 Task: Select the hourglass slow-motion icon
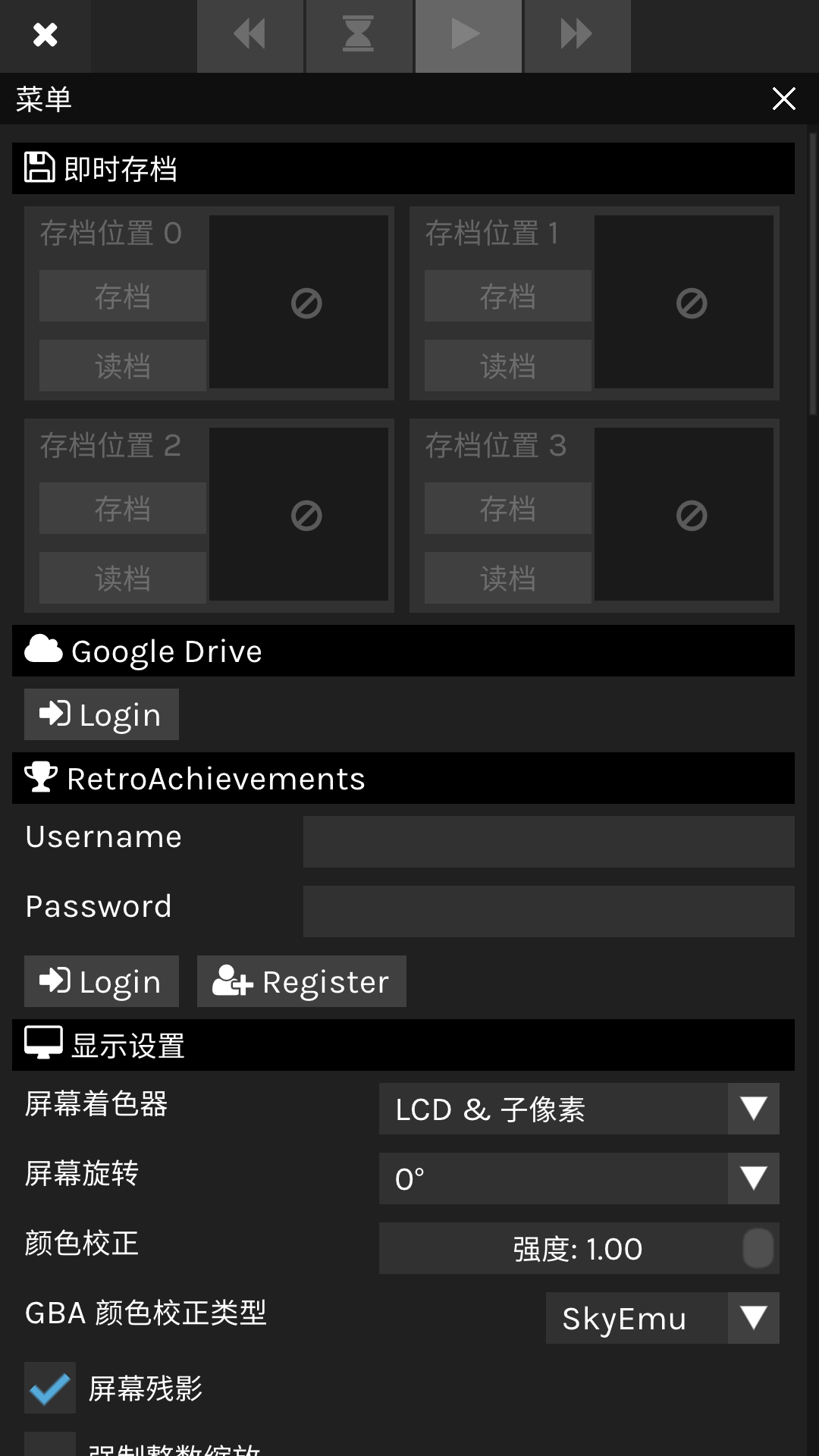[359, 36]
